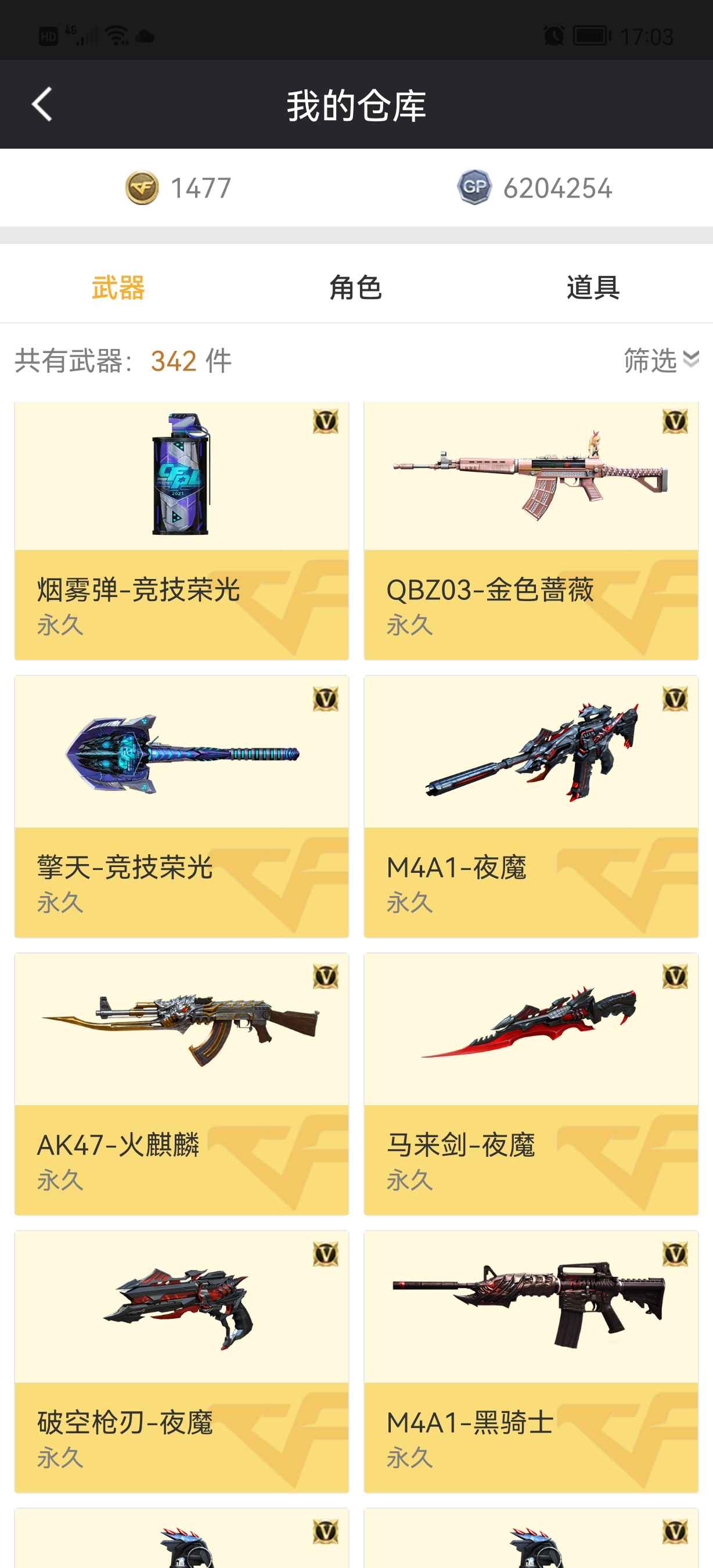This screenshot has width=713, height=1568.
Task: View the 破空枪刃-夜魔 weapon card
Action: (x=181, y=1362)
